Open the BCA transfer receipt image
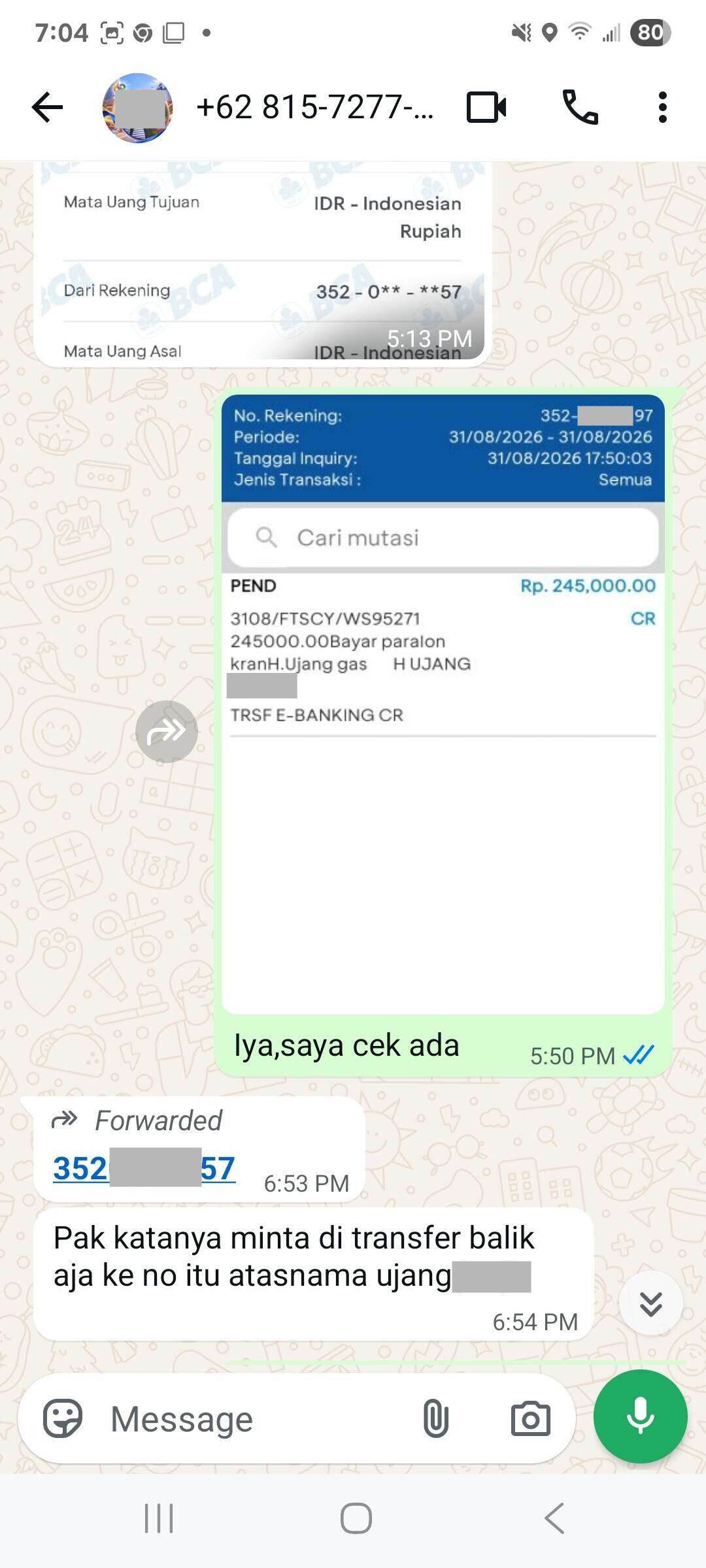This screenshot has height=1568, width=706. (x=262, y=265)
